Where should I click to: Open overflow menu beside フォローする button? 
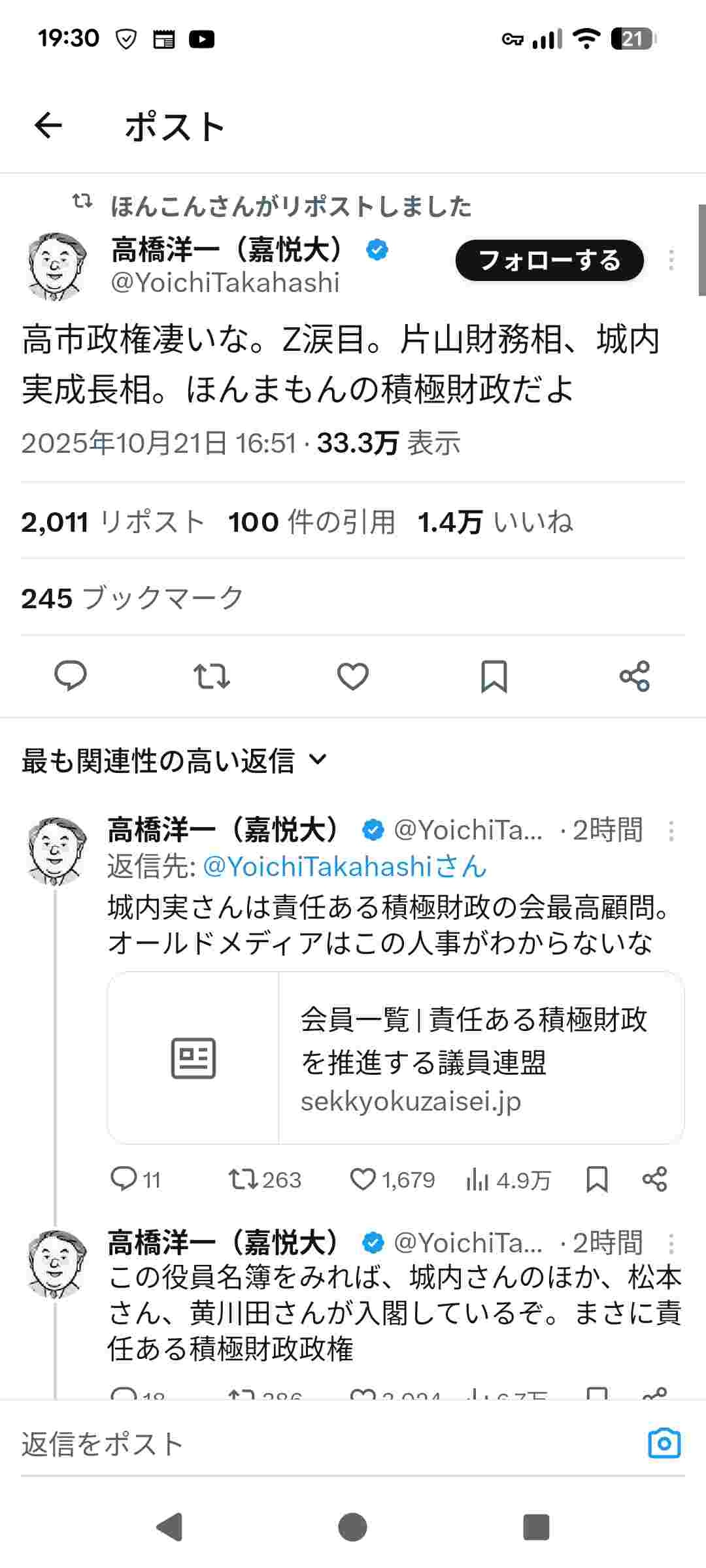click(x=671, y=261)
